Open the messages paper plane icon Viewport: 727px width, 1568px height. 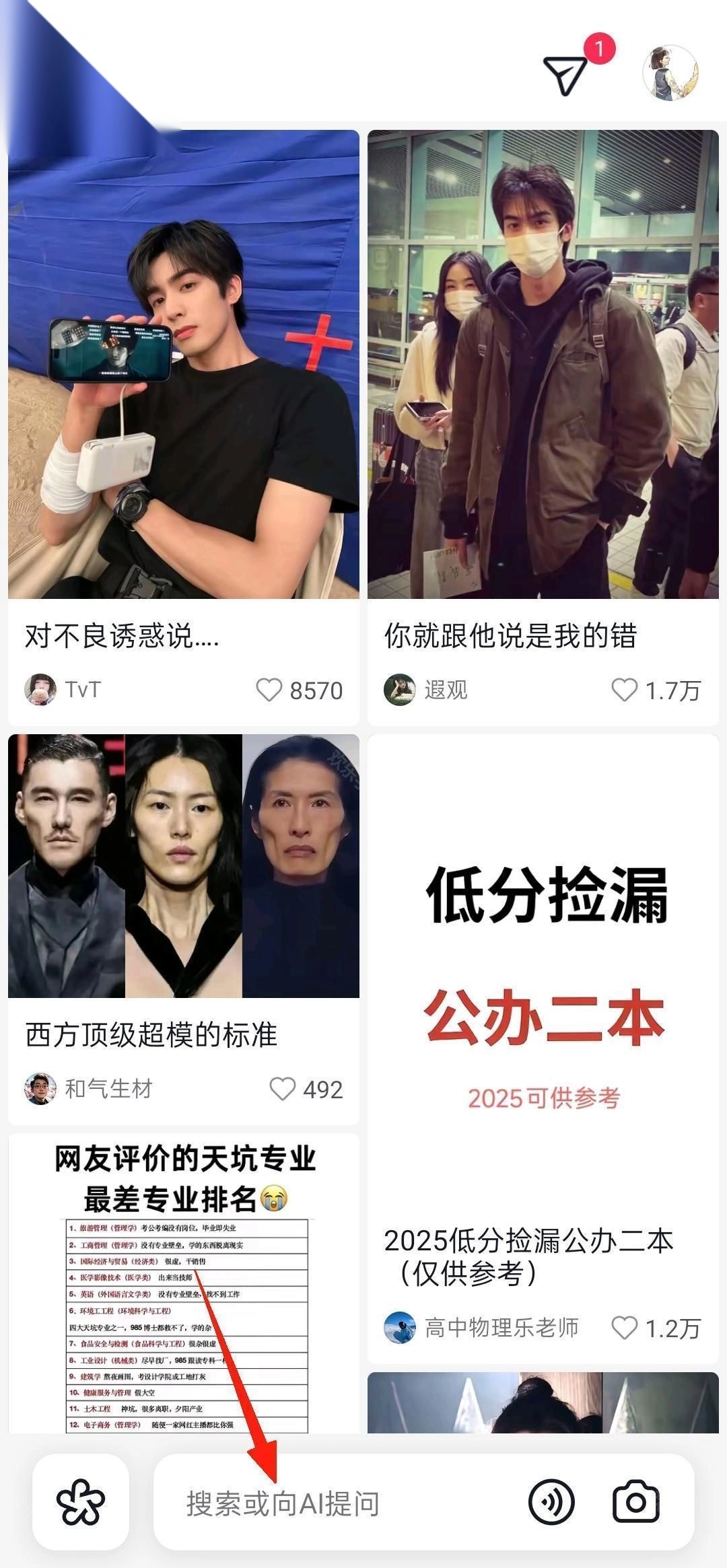click(x=565, y=74)
